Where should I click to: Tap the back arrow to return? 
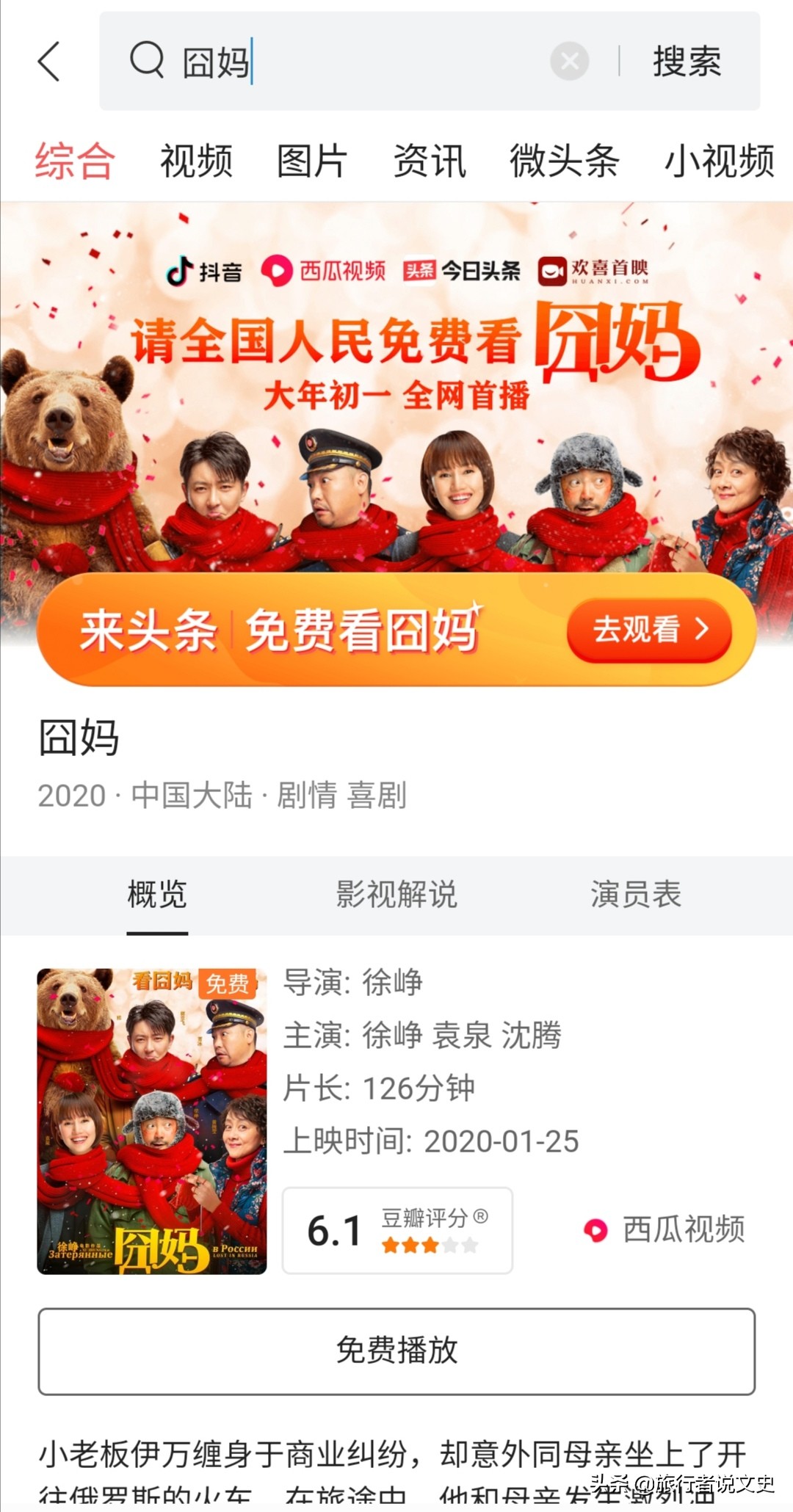pos(48,62)
